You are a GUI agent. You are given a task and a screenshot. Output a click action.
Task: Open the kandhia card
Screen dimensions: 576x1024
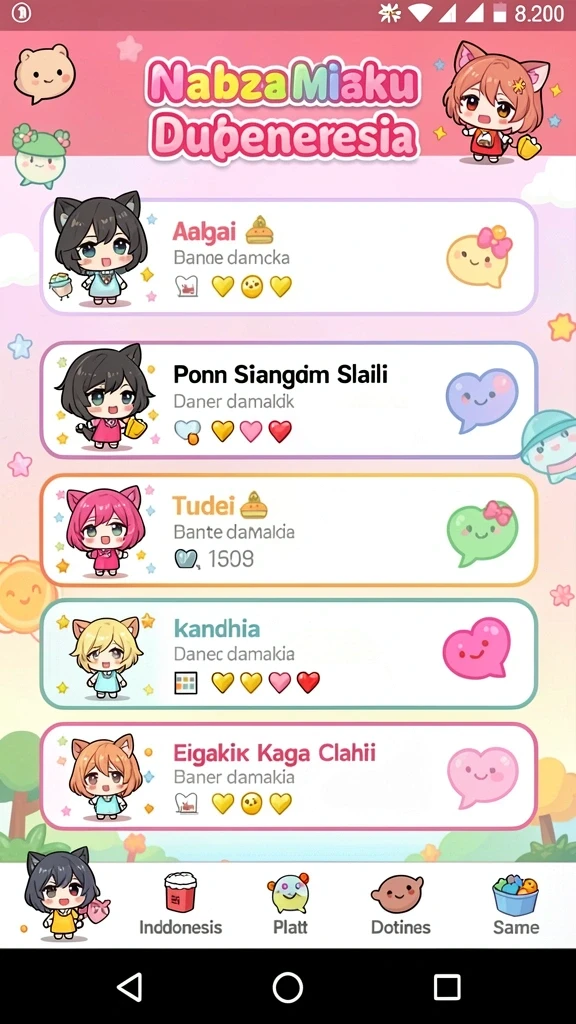pos(289,654)
